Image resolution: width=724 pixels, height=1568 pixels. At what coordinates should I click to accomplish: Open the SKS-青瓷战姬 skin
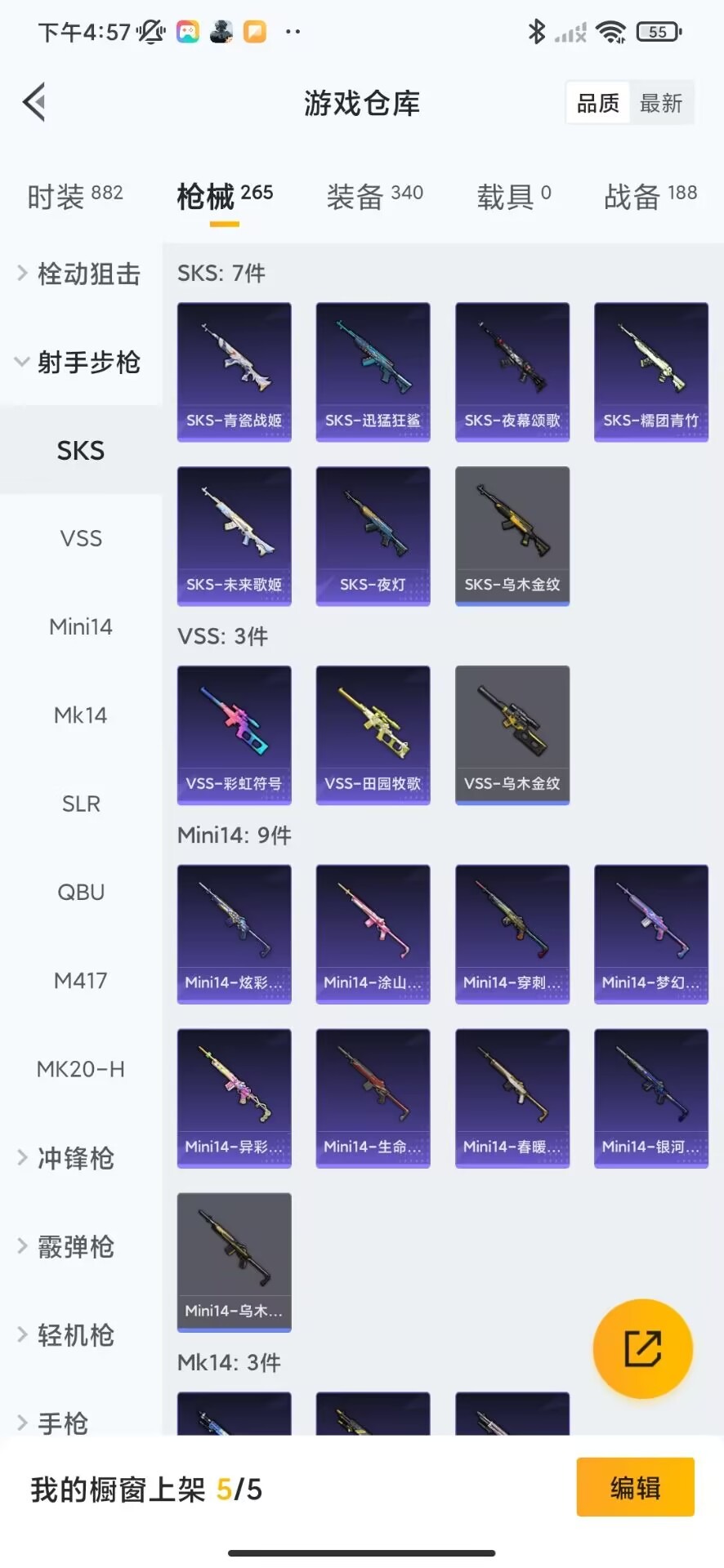pos(235,372)
